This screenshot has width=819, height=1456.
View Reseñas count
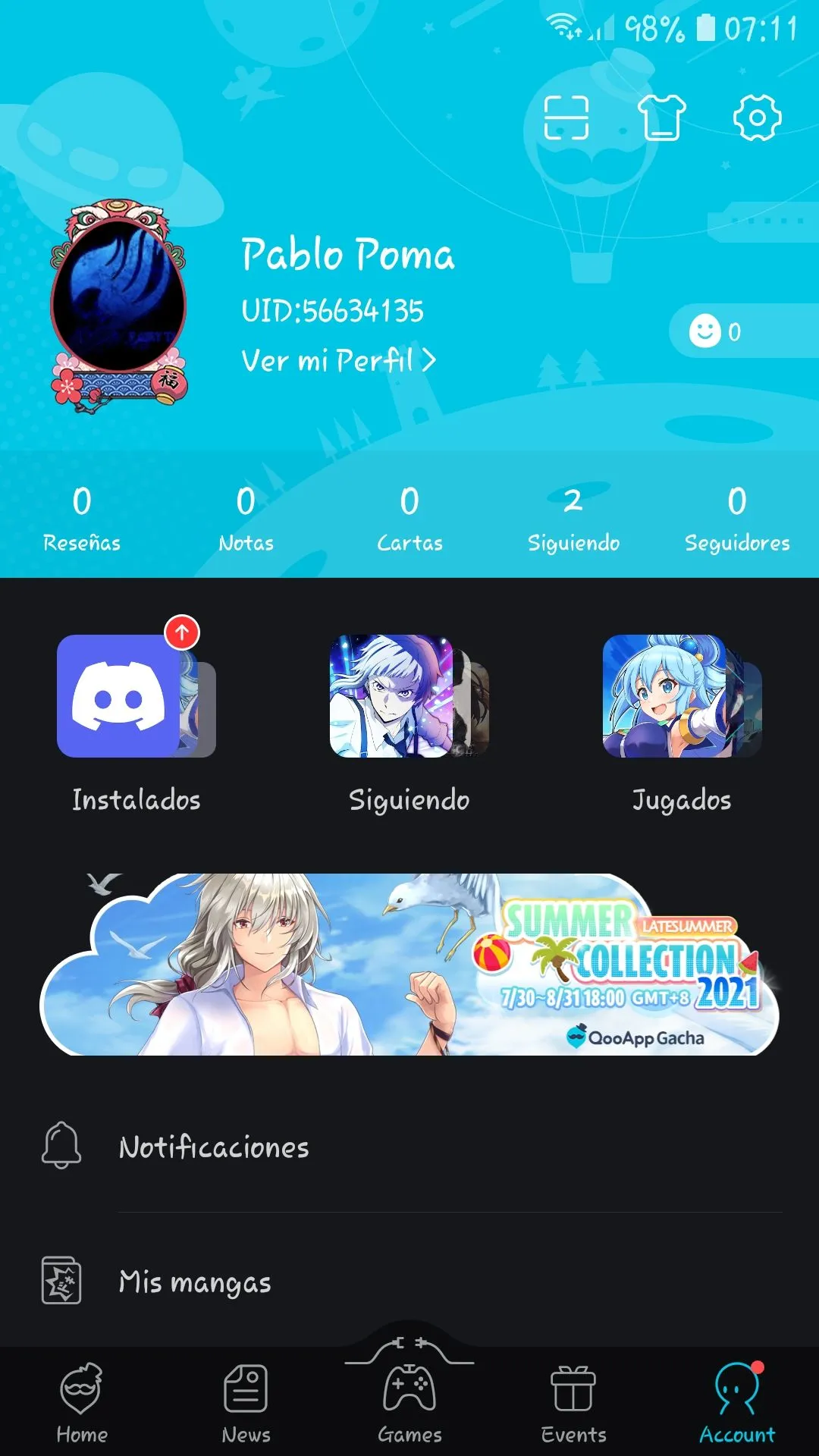(x=82, y=518)
